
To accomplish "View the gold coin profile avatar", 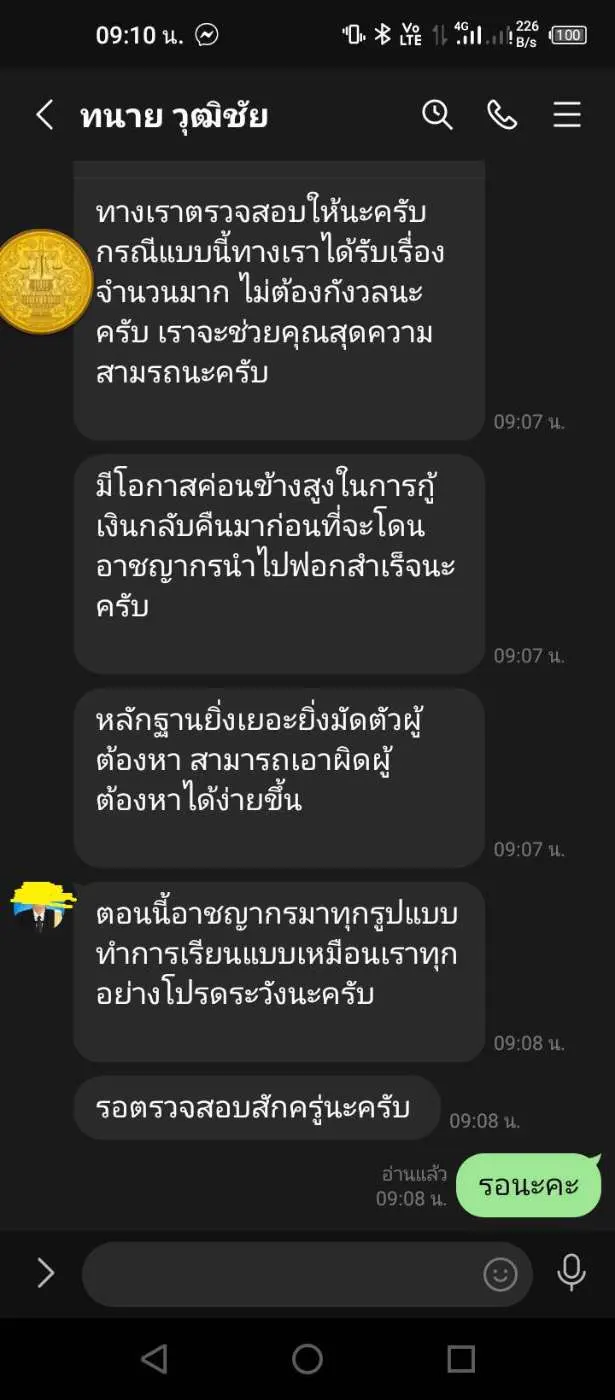I will point(42,282).
